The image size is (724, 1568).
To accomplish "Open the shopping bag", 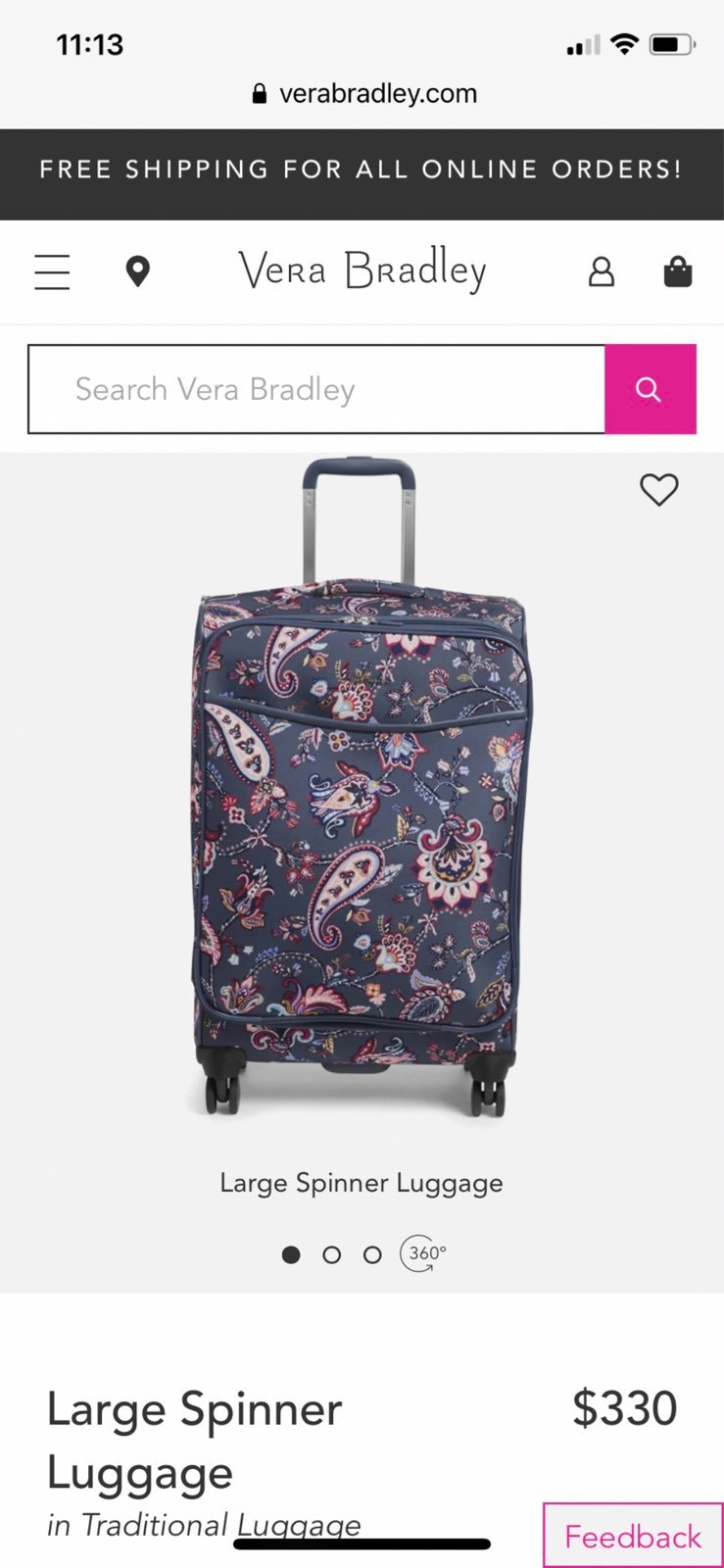I will pos(678,271).
